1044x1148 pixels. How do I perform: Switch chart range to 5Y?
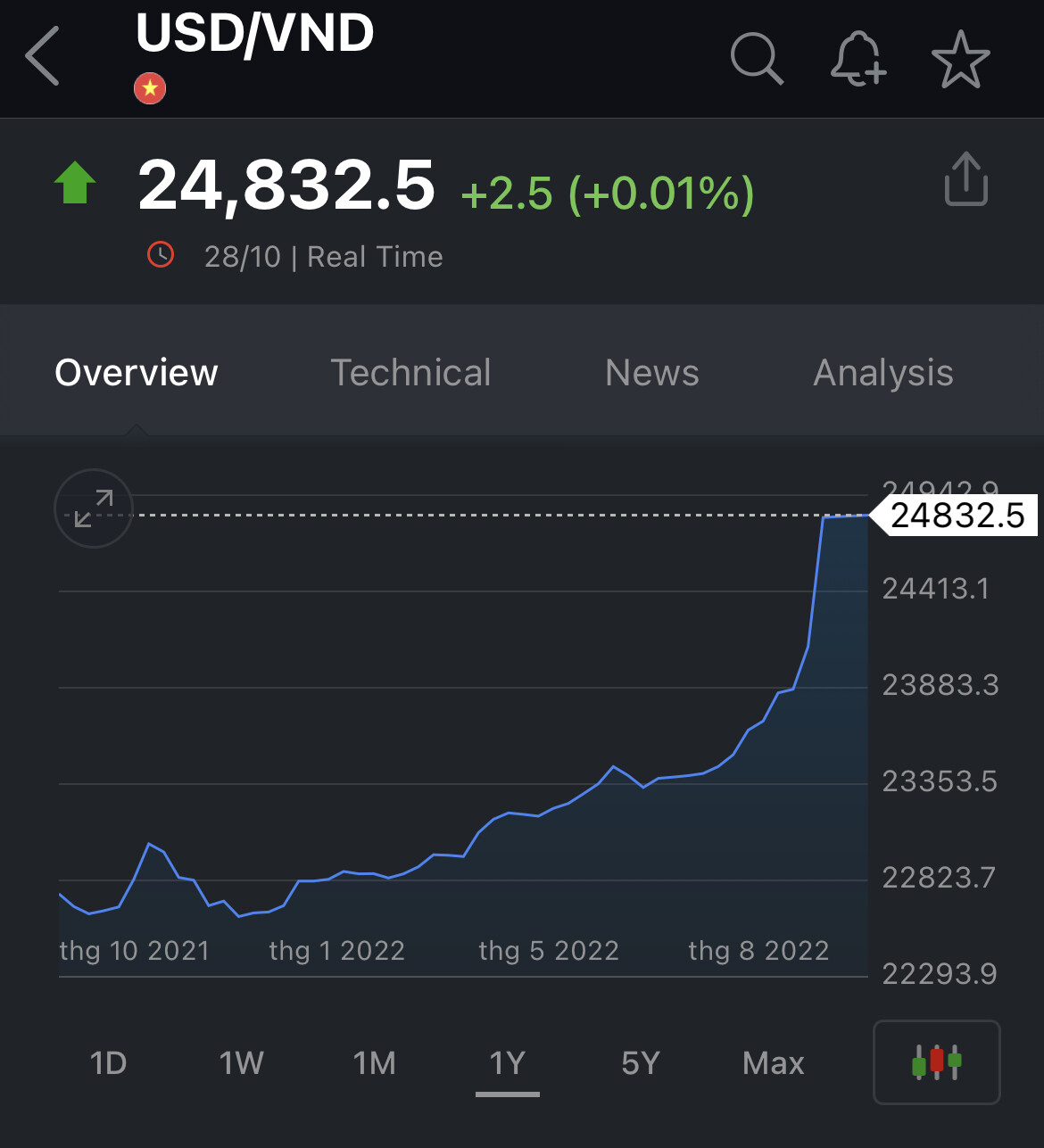coord(640,1063)
